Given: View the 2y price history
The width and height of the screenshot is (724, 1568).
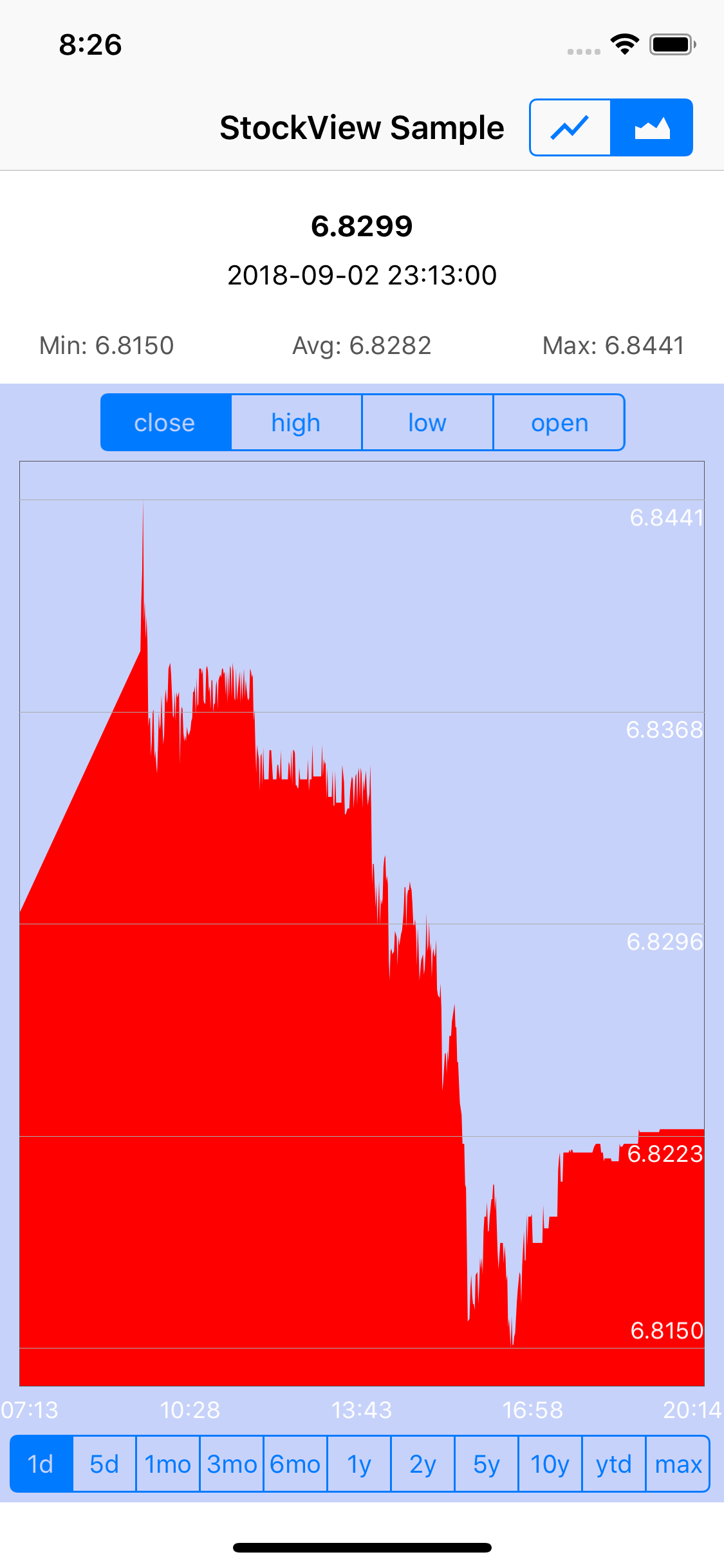Looking at the screenshot, I should (x=423, y=1464).
